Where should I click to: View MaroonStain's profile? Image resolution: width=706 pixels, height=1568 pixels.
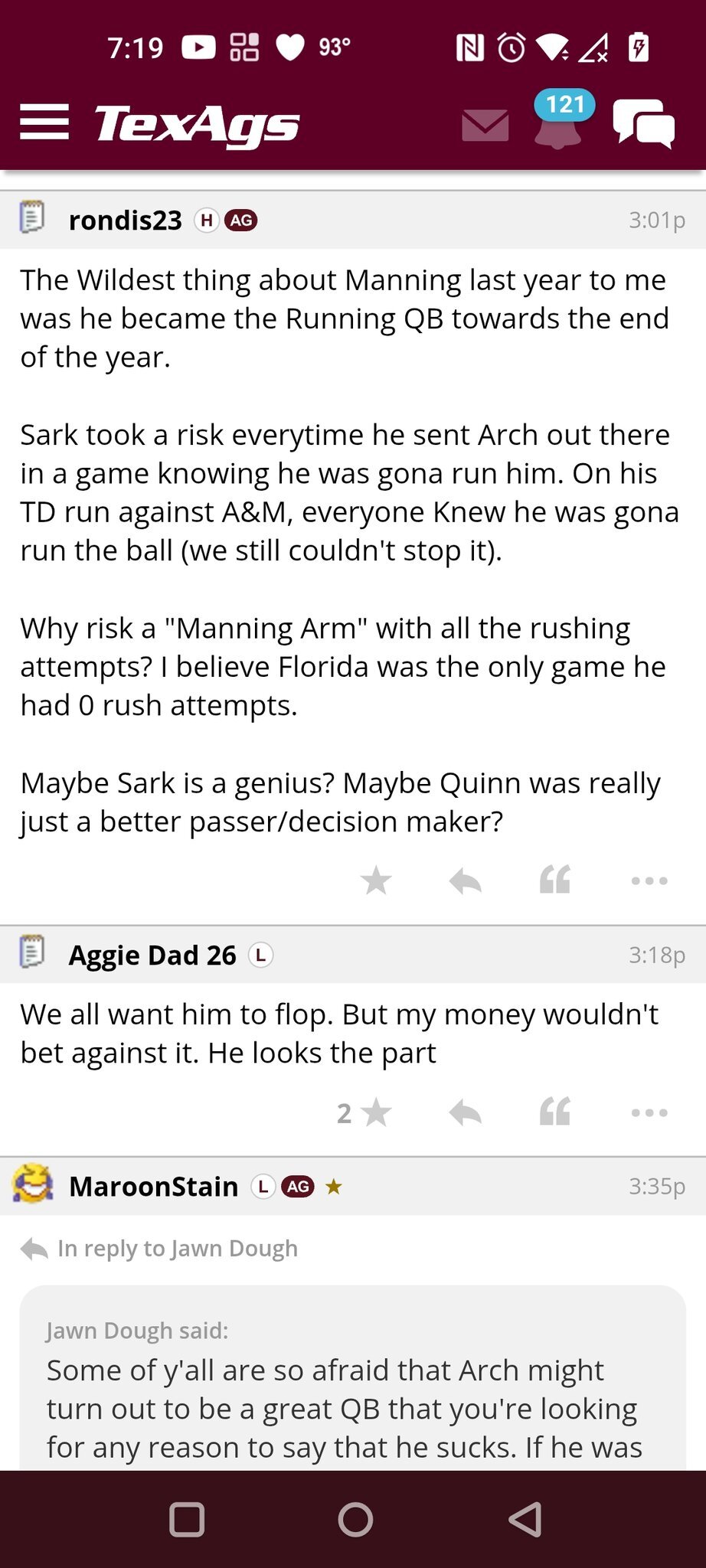tap(153, 1187)
